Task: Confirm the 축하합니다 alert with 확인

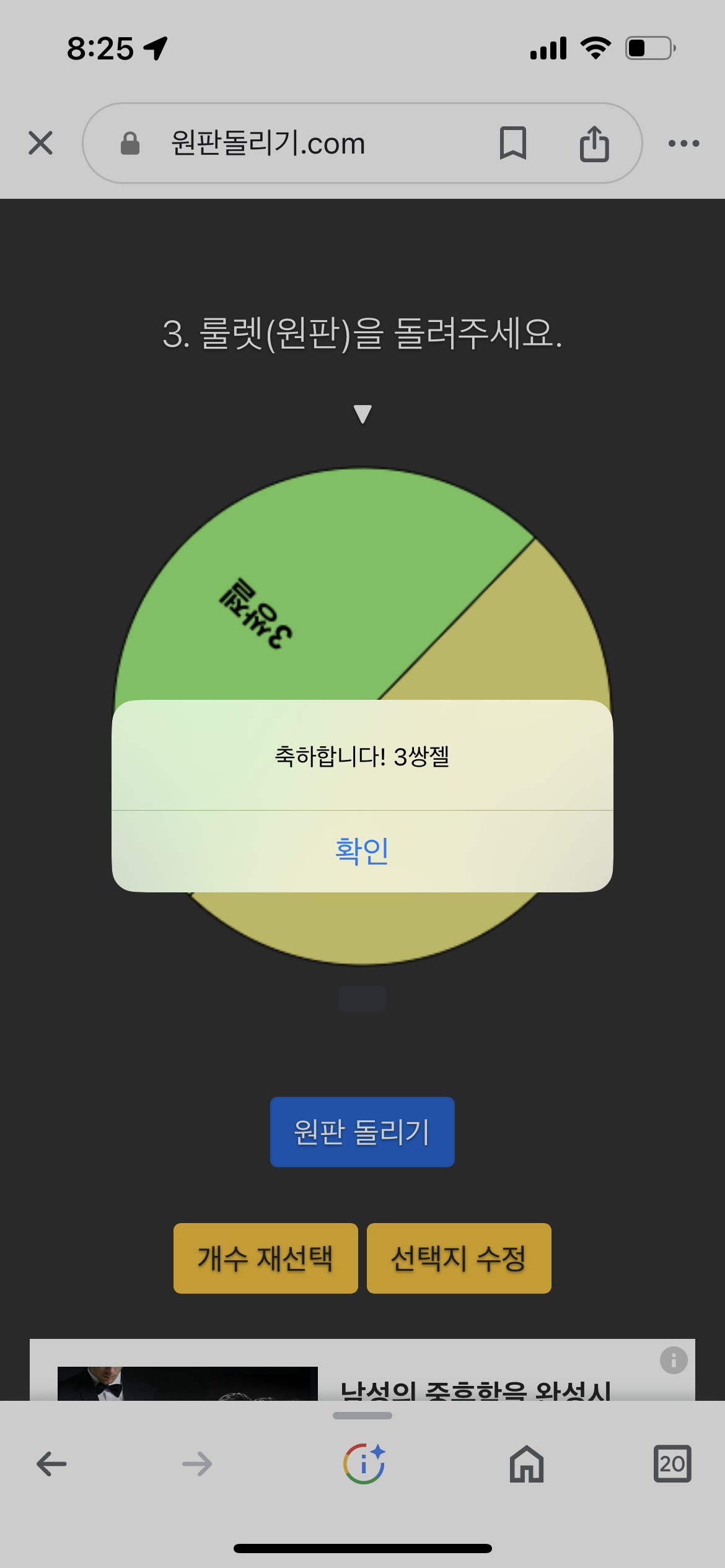Action: 362,851
